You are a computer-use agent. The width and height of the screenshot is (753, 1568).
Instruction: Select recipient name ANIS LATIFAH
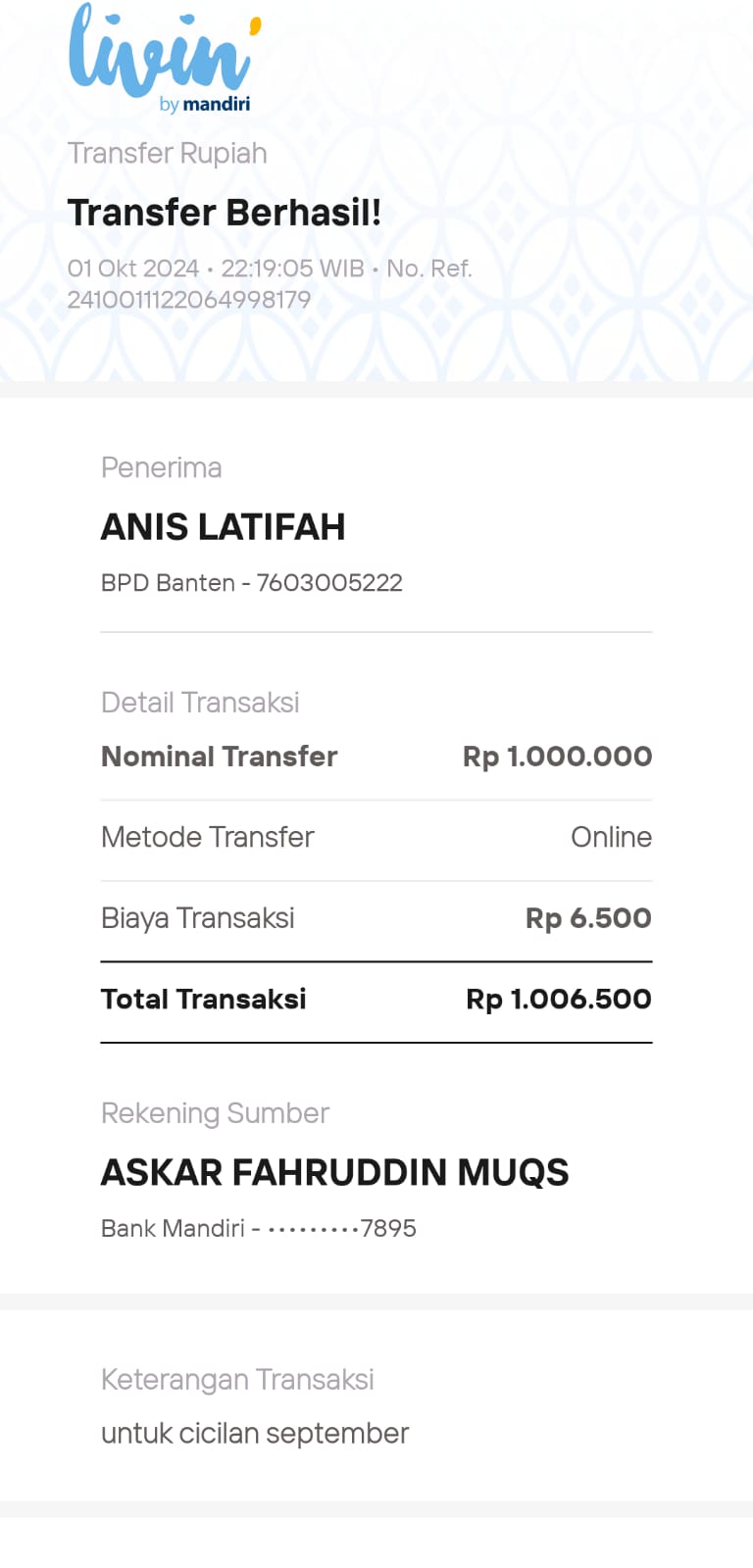(x=224, y=526)
